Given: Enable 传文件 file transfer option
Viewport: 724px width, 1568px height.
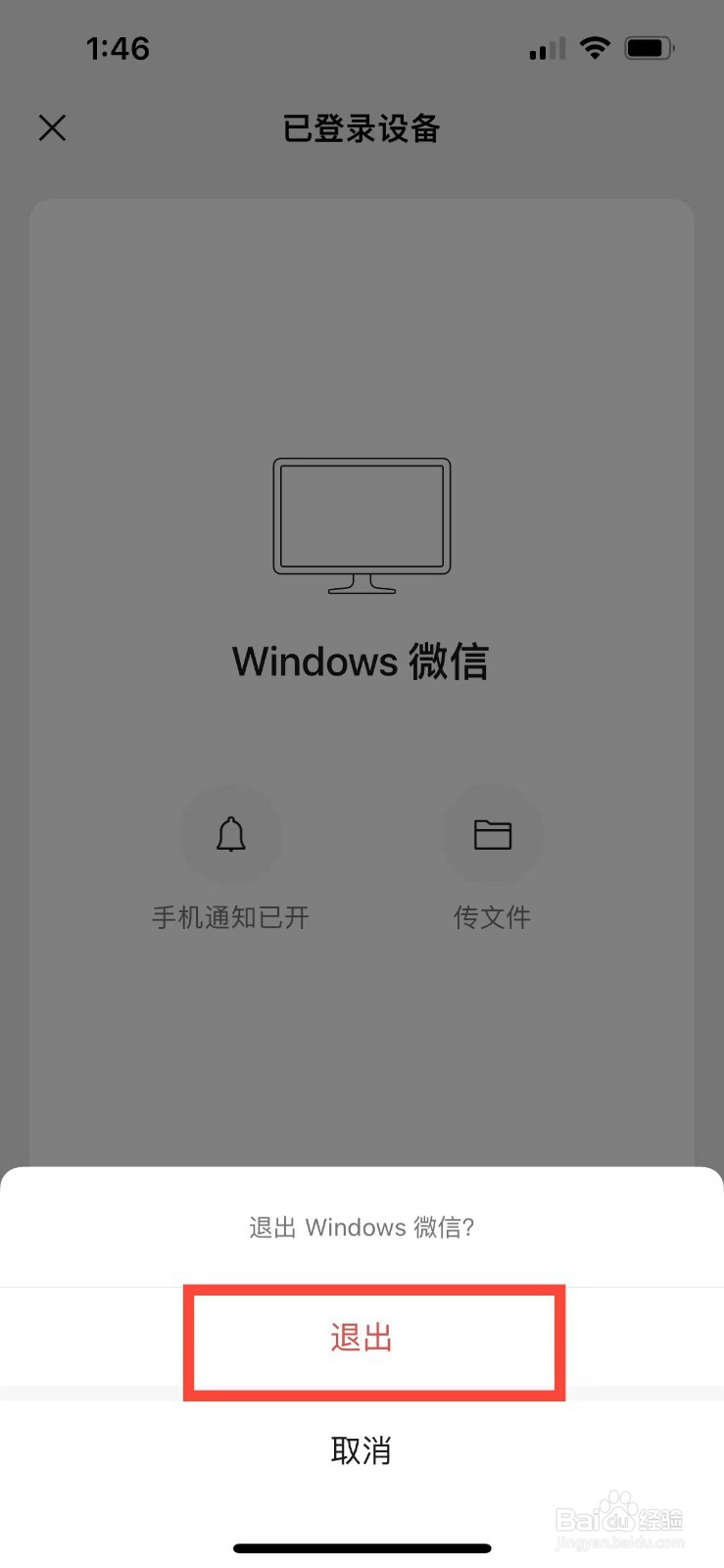Looking at the screenshot, I should (493, 862).
